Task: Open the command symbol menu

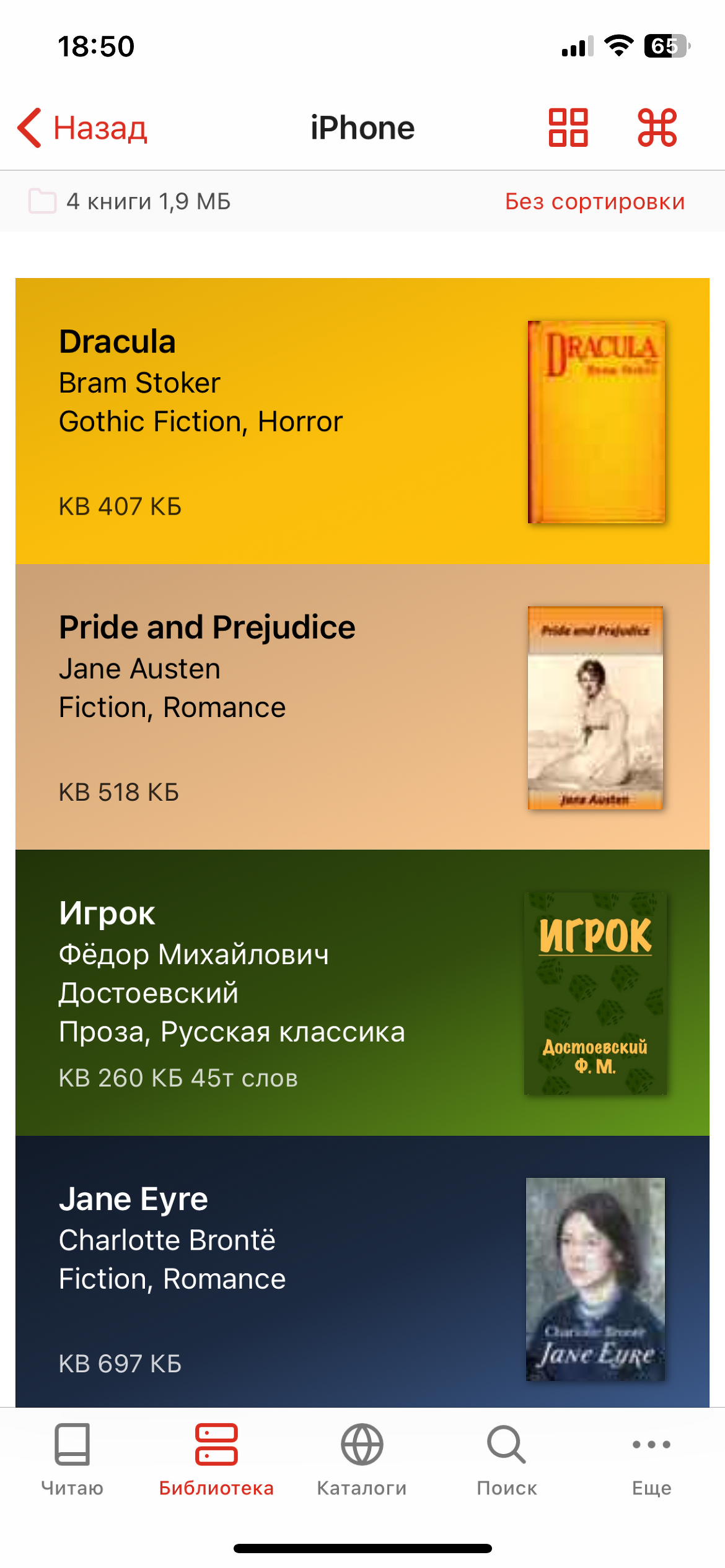Action: 657,128
